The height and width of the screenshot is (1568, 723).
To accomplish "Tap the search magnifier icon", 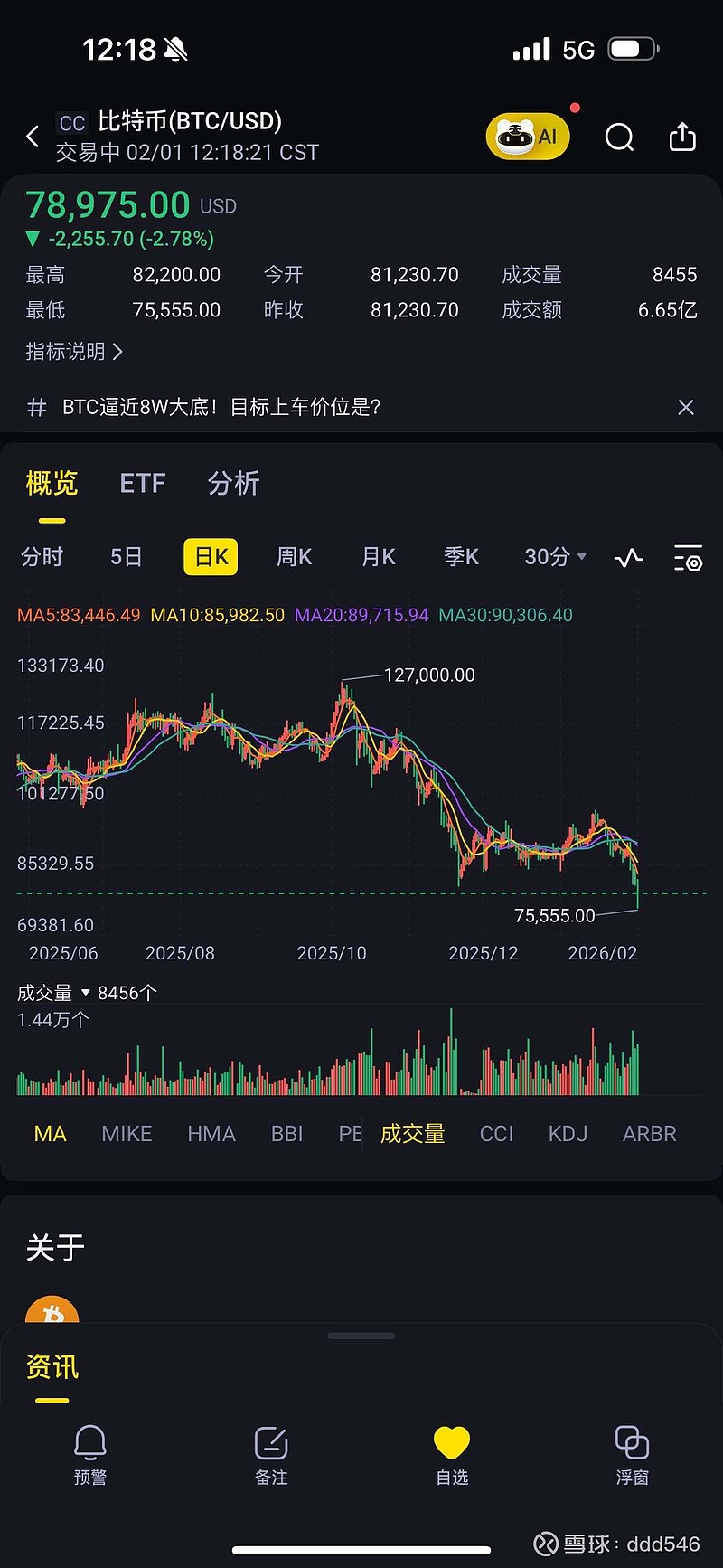I will pos(619,137).
